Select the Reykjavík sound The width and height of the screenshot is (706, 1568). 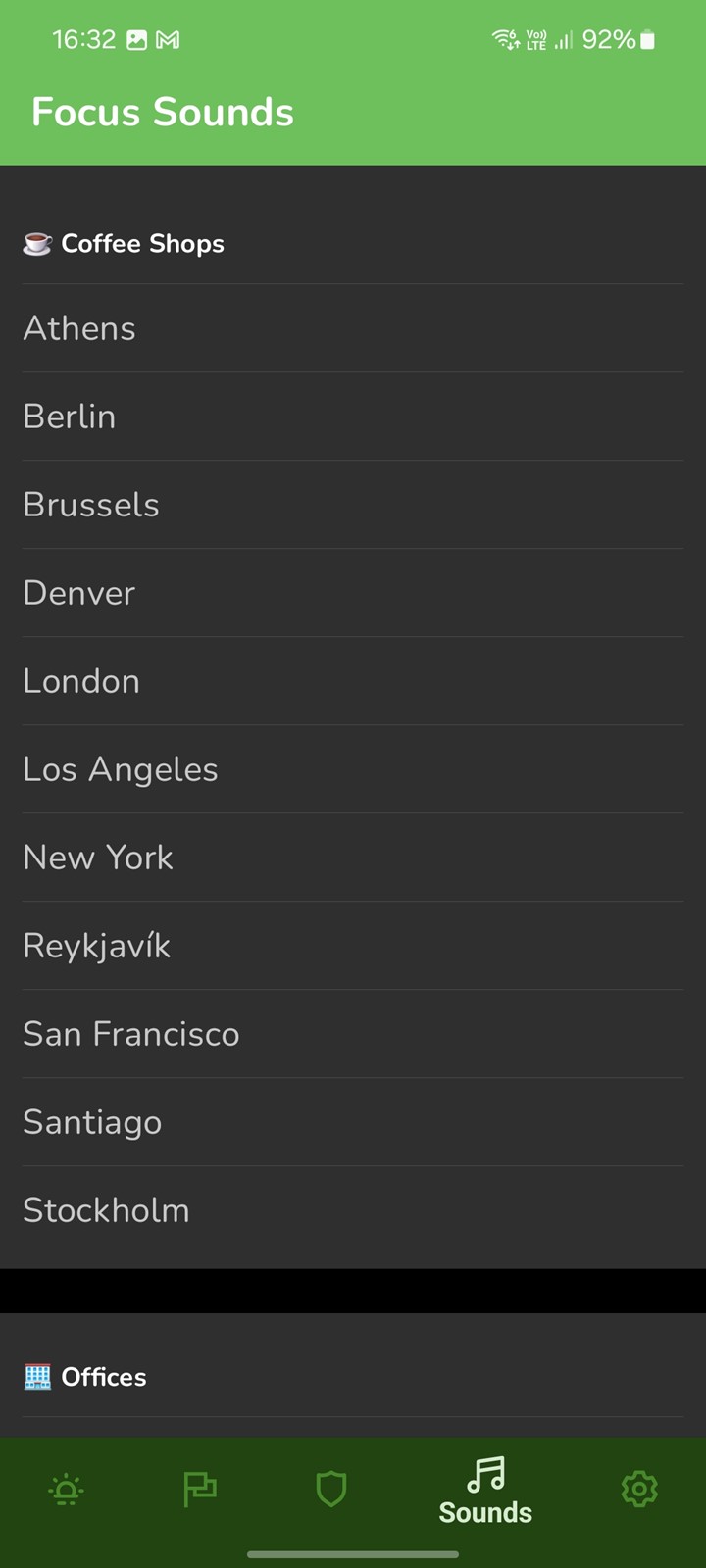(x=353, y=946)
